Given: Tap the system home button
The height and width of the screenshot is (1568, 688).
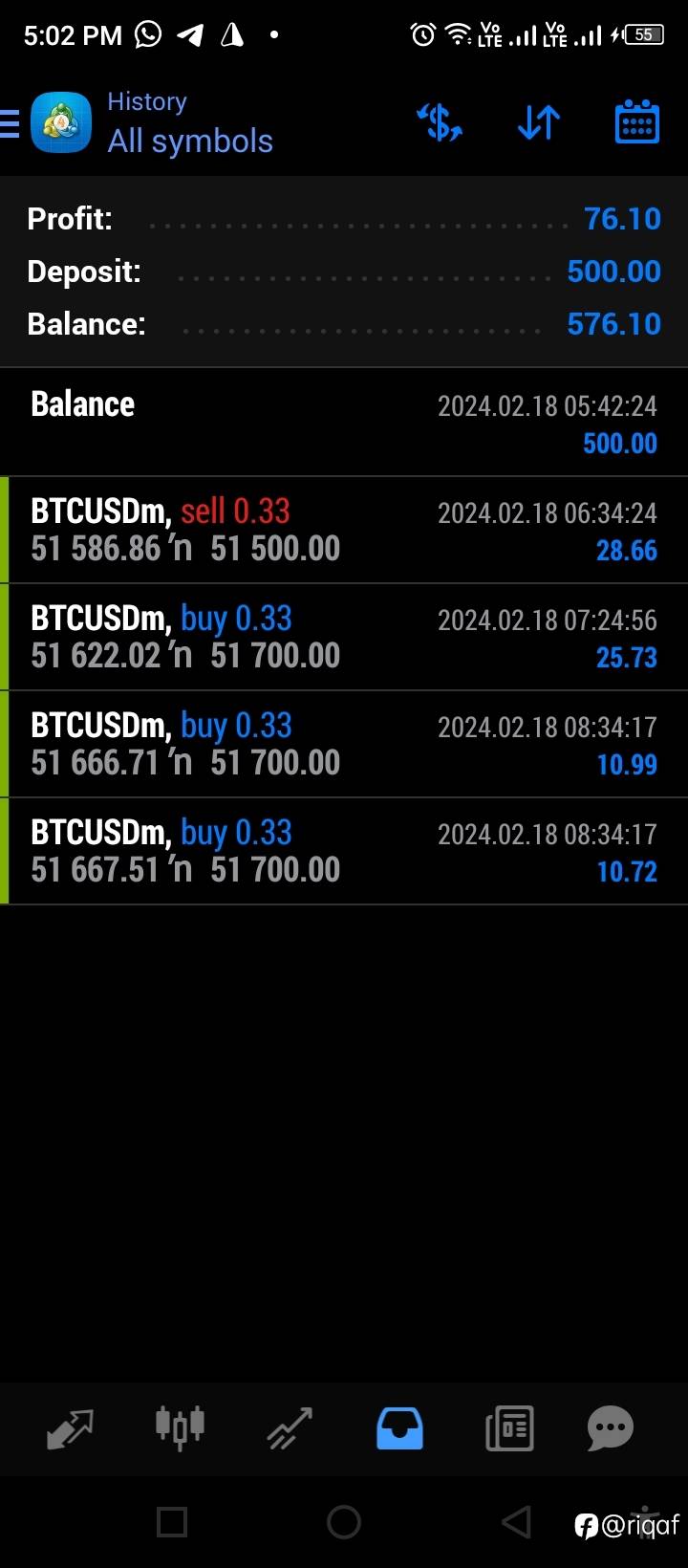Looking at the screenshot, I should [x=344, y=1521].
